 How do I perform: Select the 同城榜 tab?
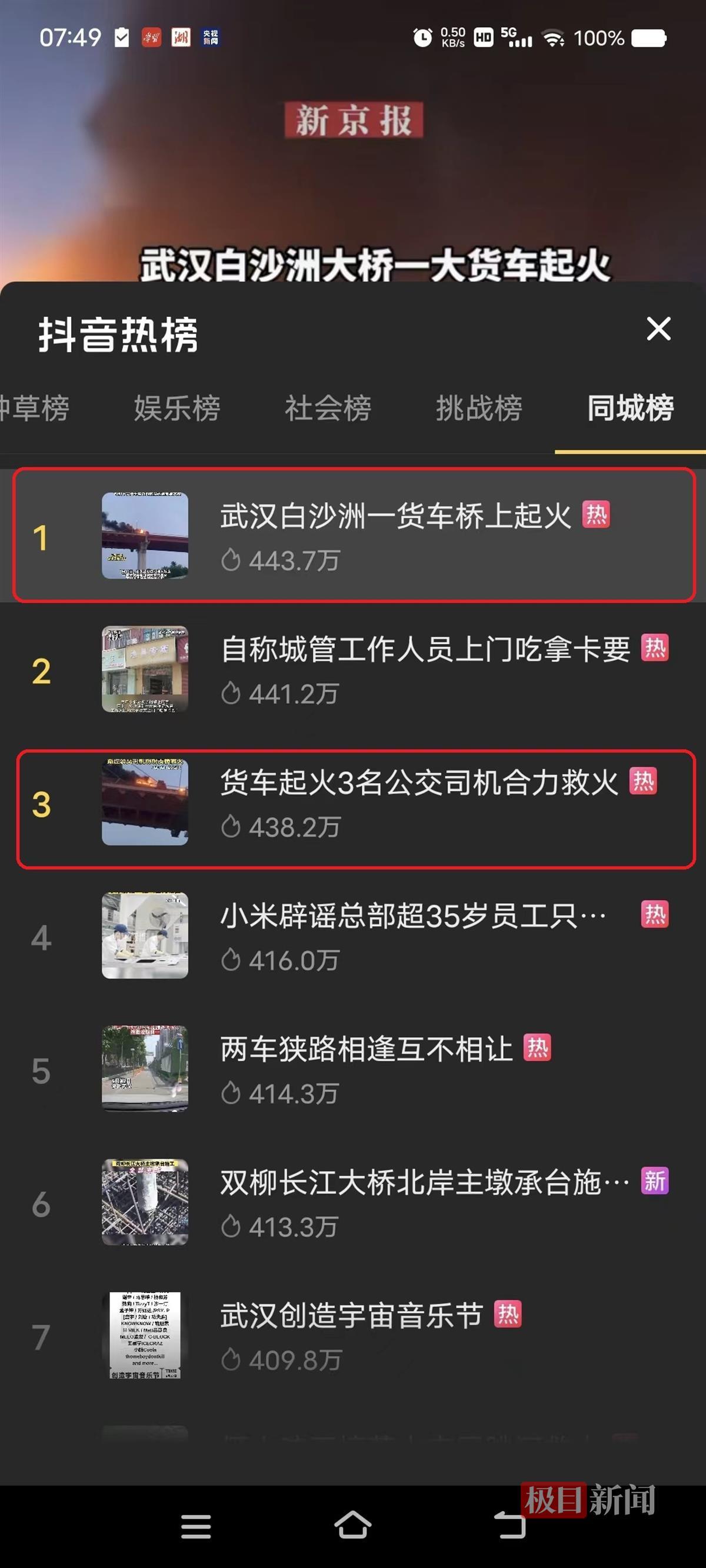point(630,408)
